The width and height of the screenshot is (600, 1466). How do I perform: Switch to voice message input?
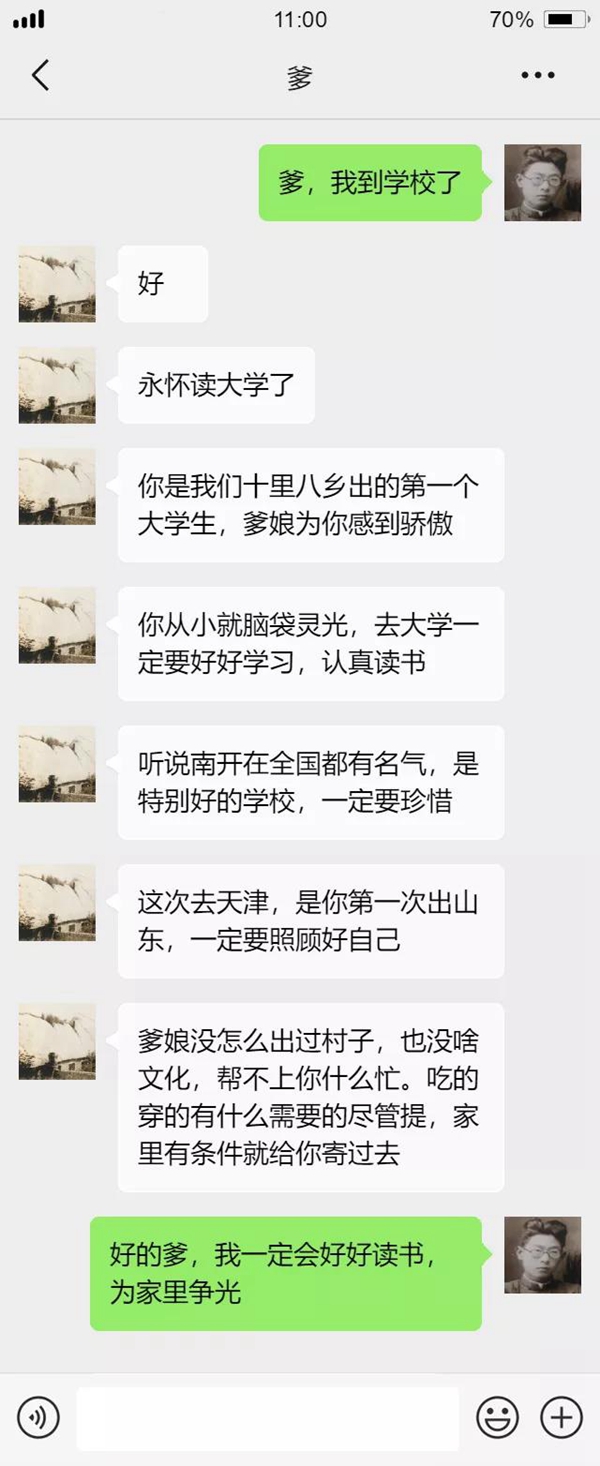tap(39, 1417)
